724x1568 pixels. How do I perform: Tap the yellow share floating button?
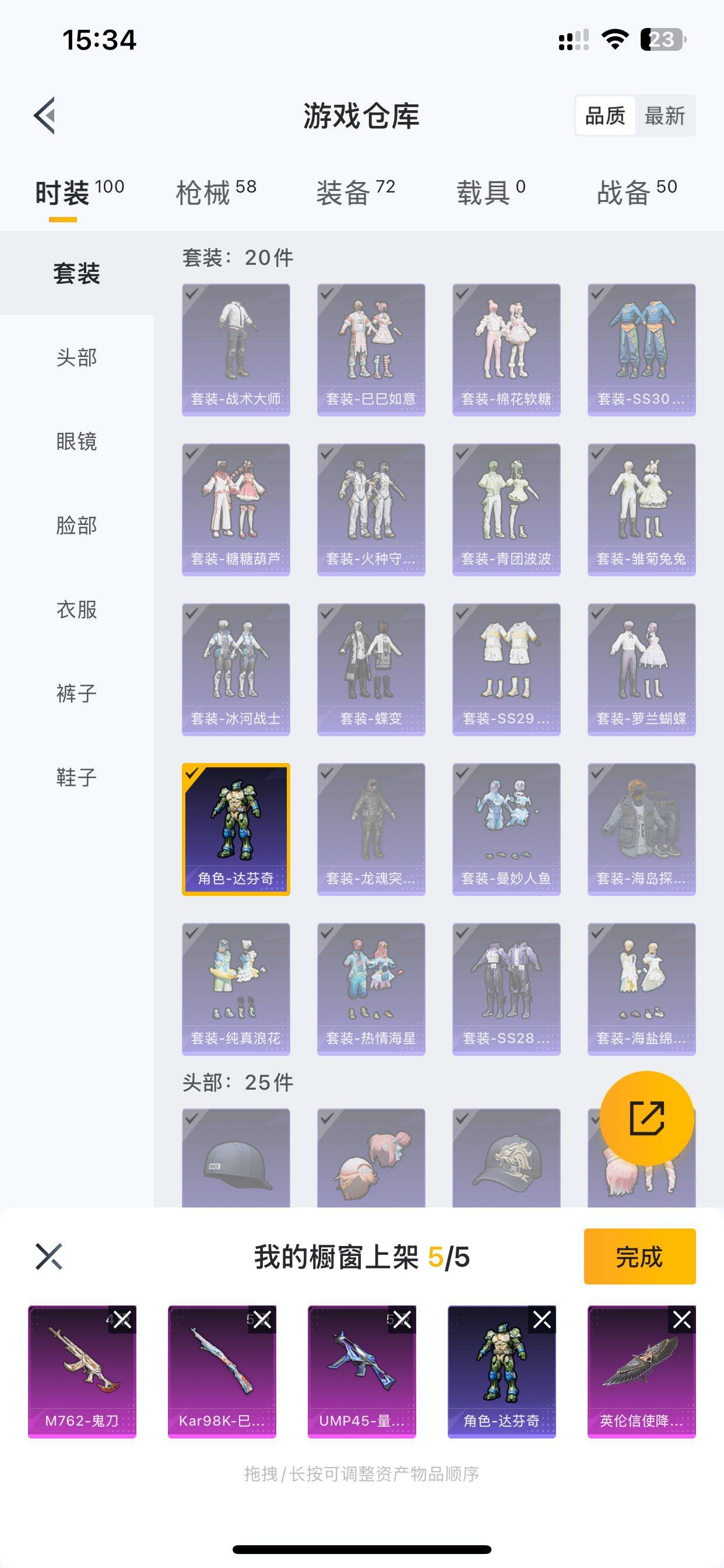pos(646,1118)
